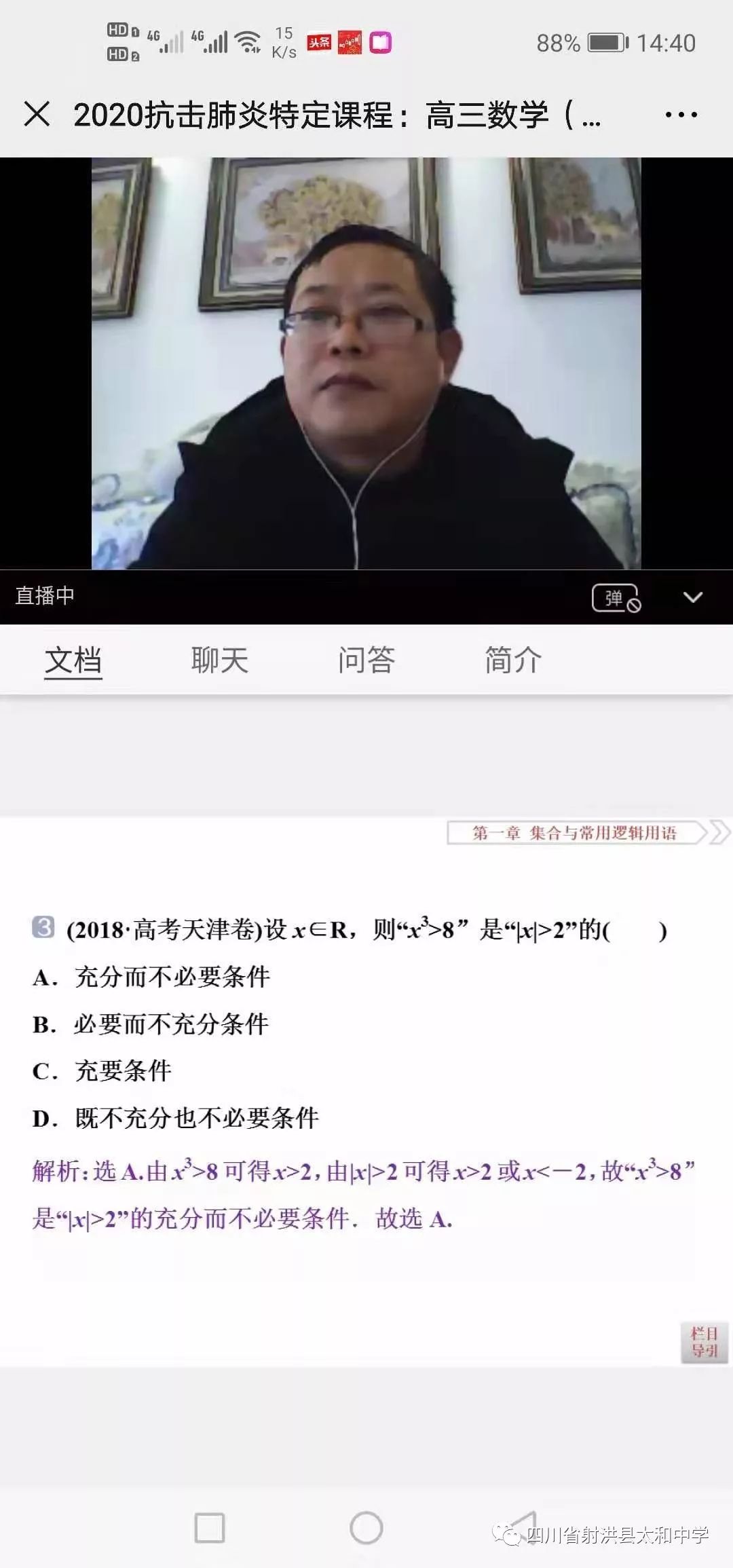Go to home via system home button
733x1568 pixels.
click(x=366, y=1528)
